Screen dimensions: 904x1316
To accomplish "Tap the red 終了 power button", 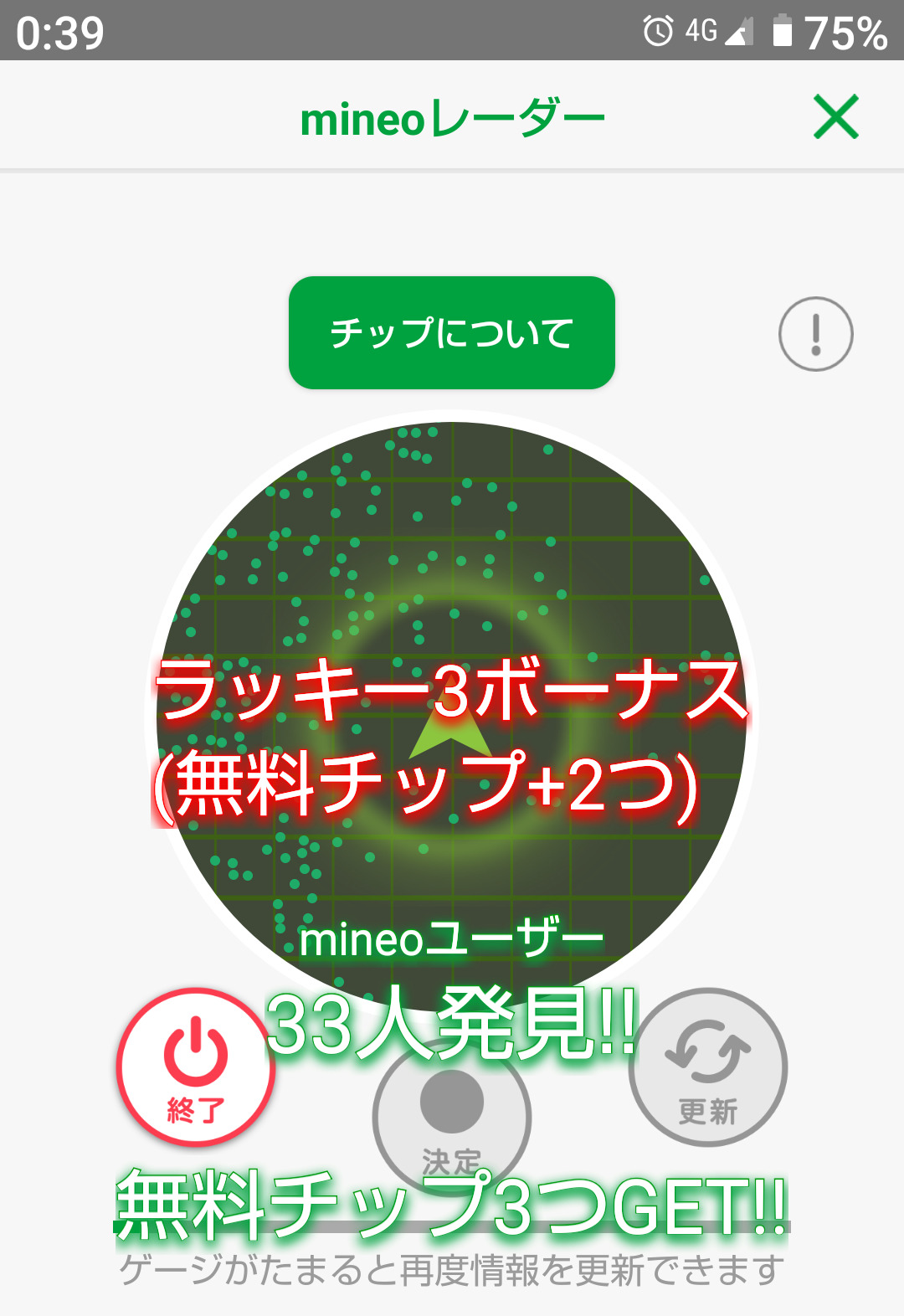I will click(196, 1067).
